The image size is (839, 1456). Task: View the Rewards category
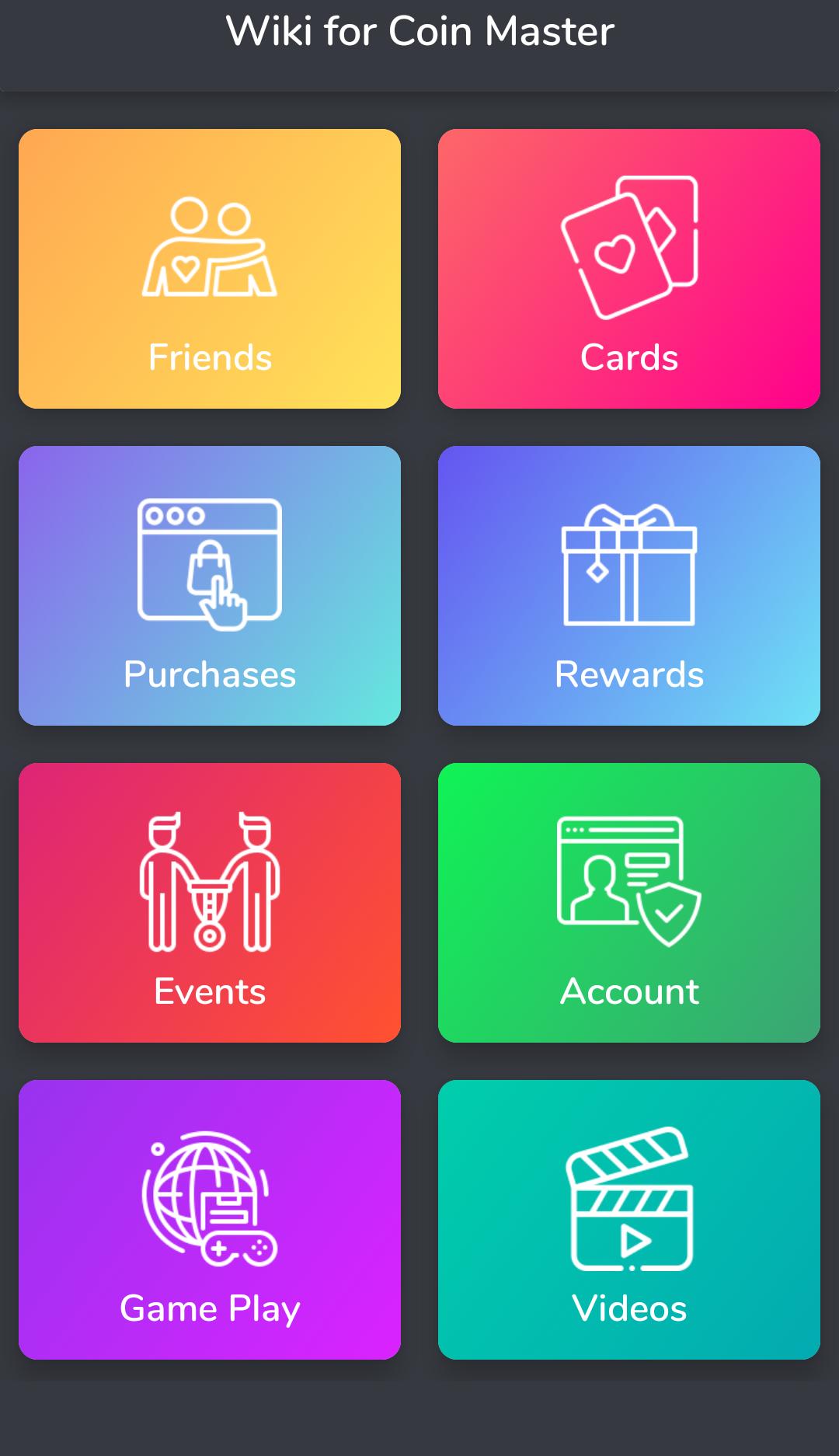tap(629, 586)
